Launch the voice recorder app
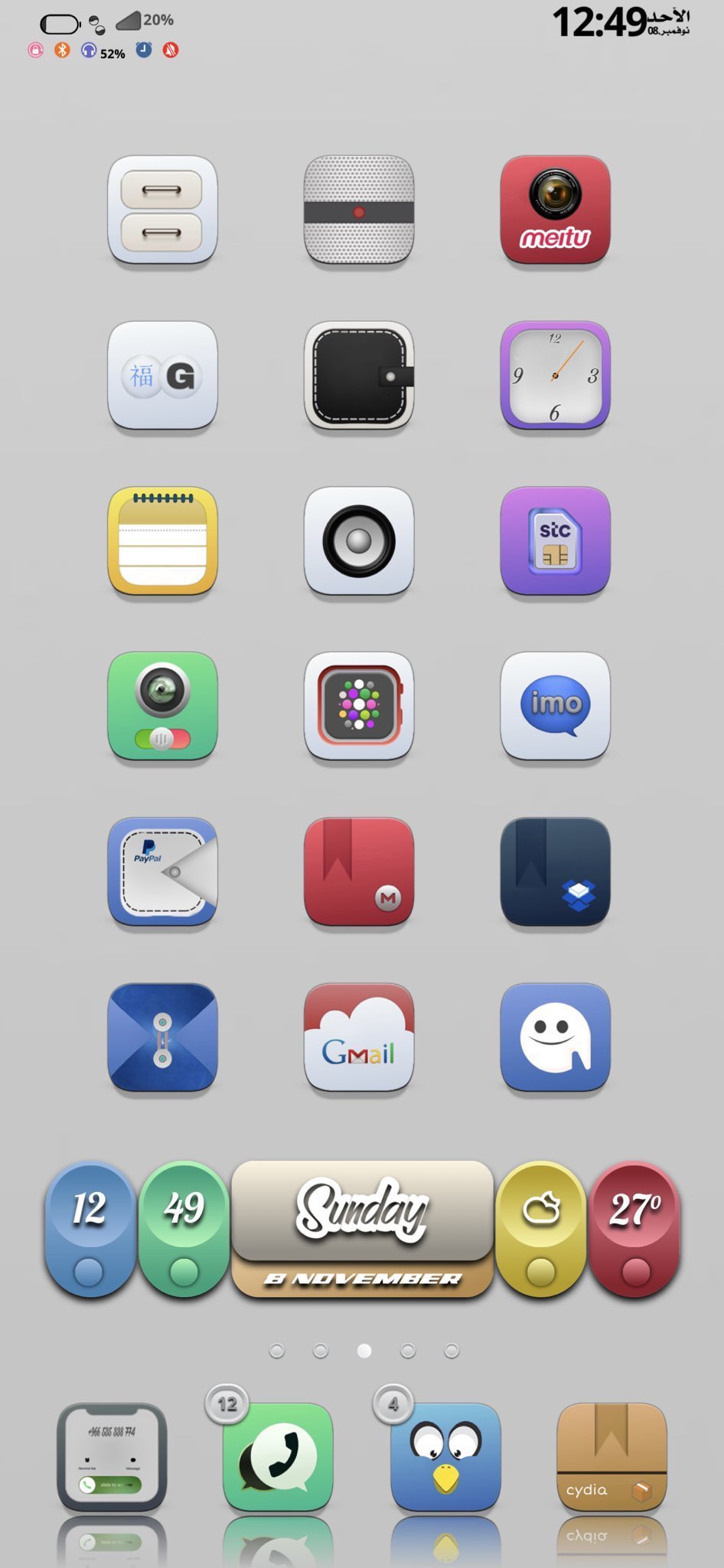Viewport: 724px width, 1568px height. [x=359, y=210]
